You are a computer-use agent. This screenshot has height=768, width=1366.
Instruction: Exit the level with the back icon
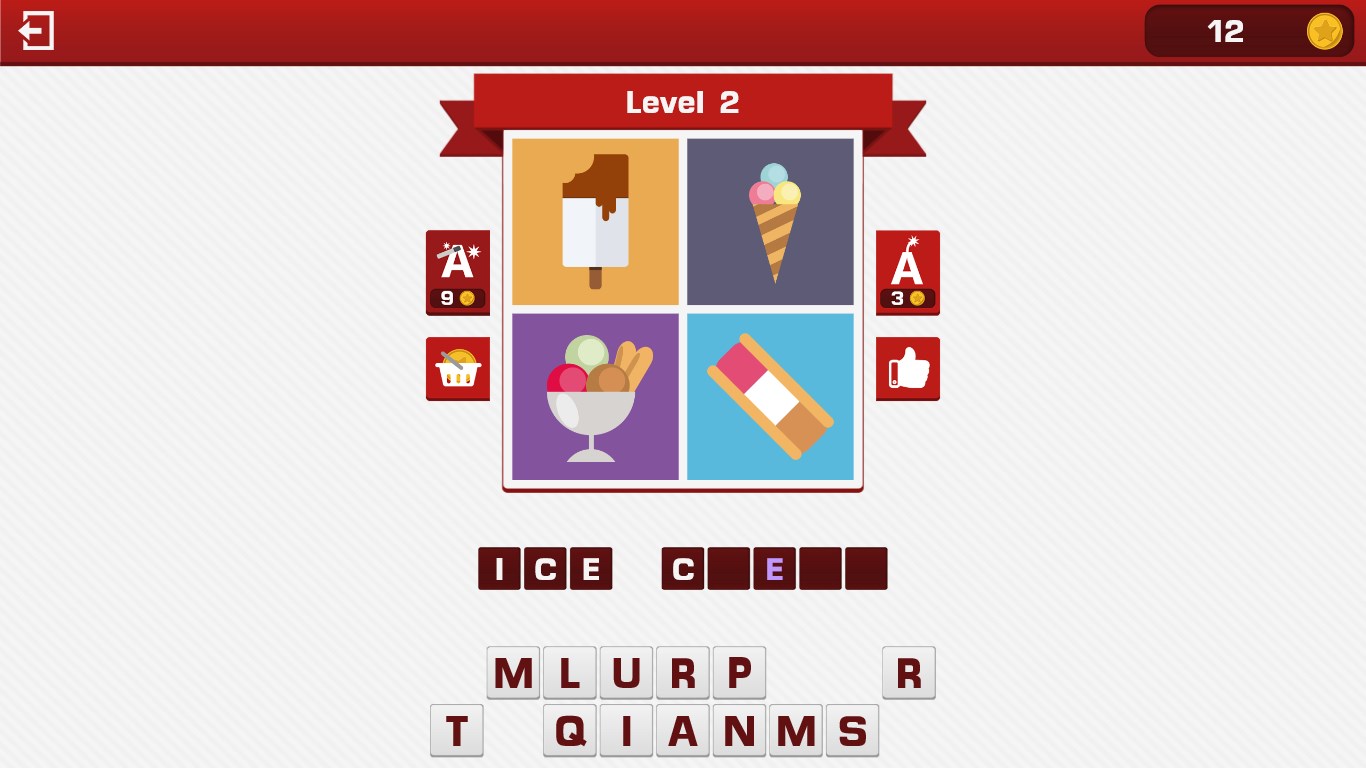(x=36, y=31)
